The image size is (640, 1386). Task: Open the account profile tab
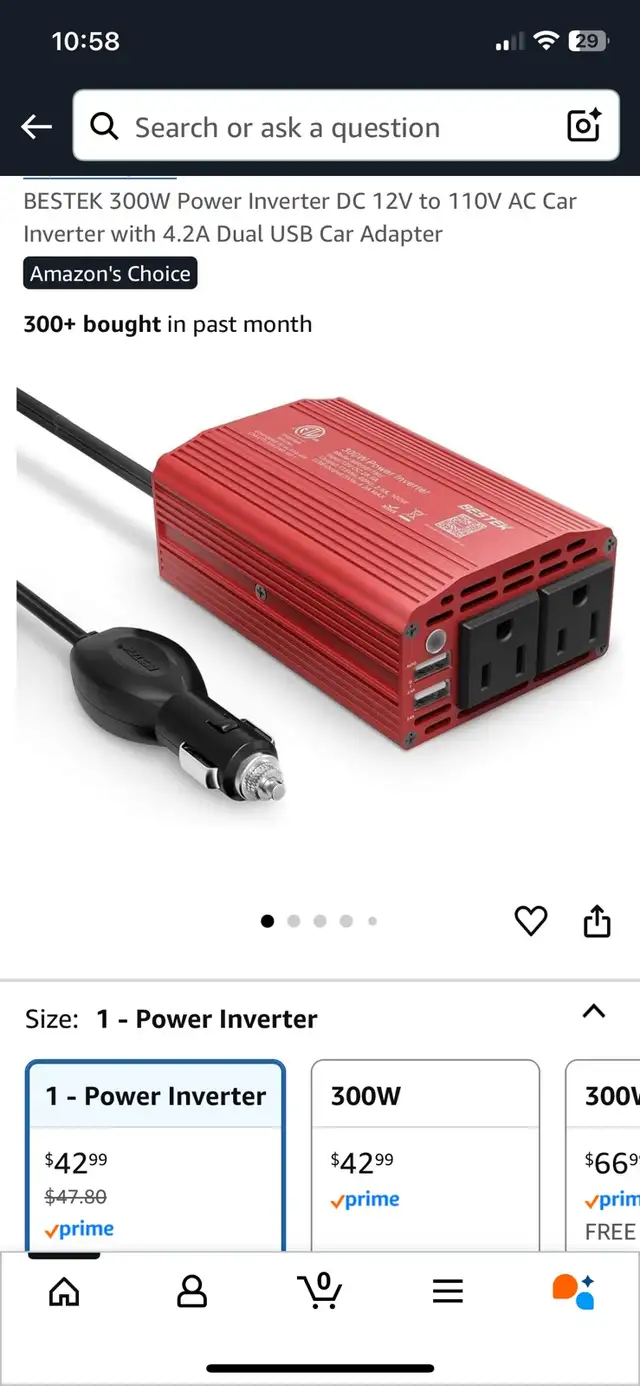pos(192,1291)
